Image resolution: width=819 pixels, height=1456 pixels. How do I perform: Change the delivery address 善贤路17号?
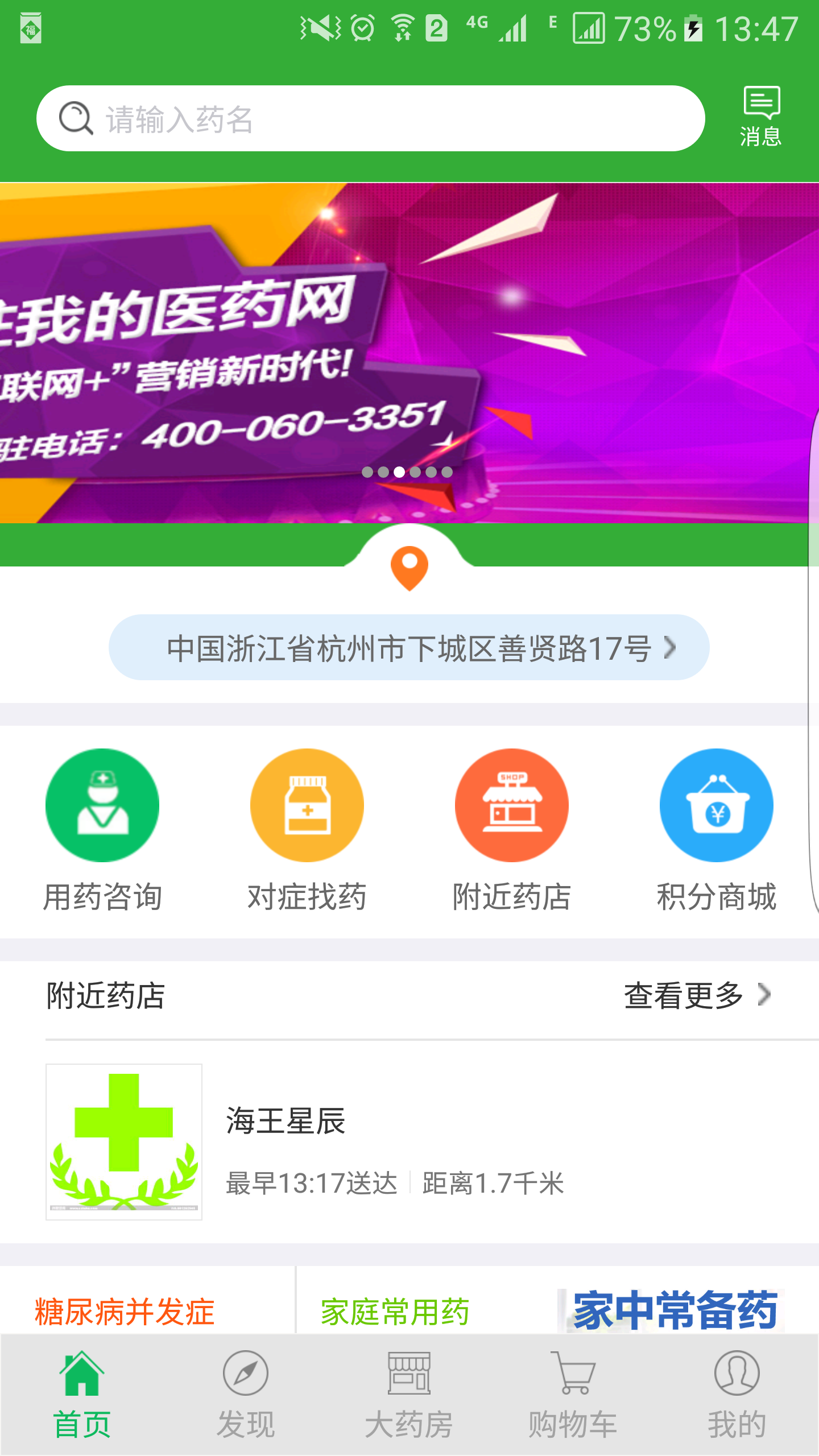(x=409, y=647)
